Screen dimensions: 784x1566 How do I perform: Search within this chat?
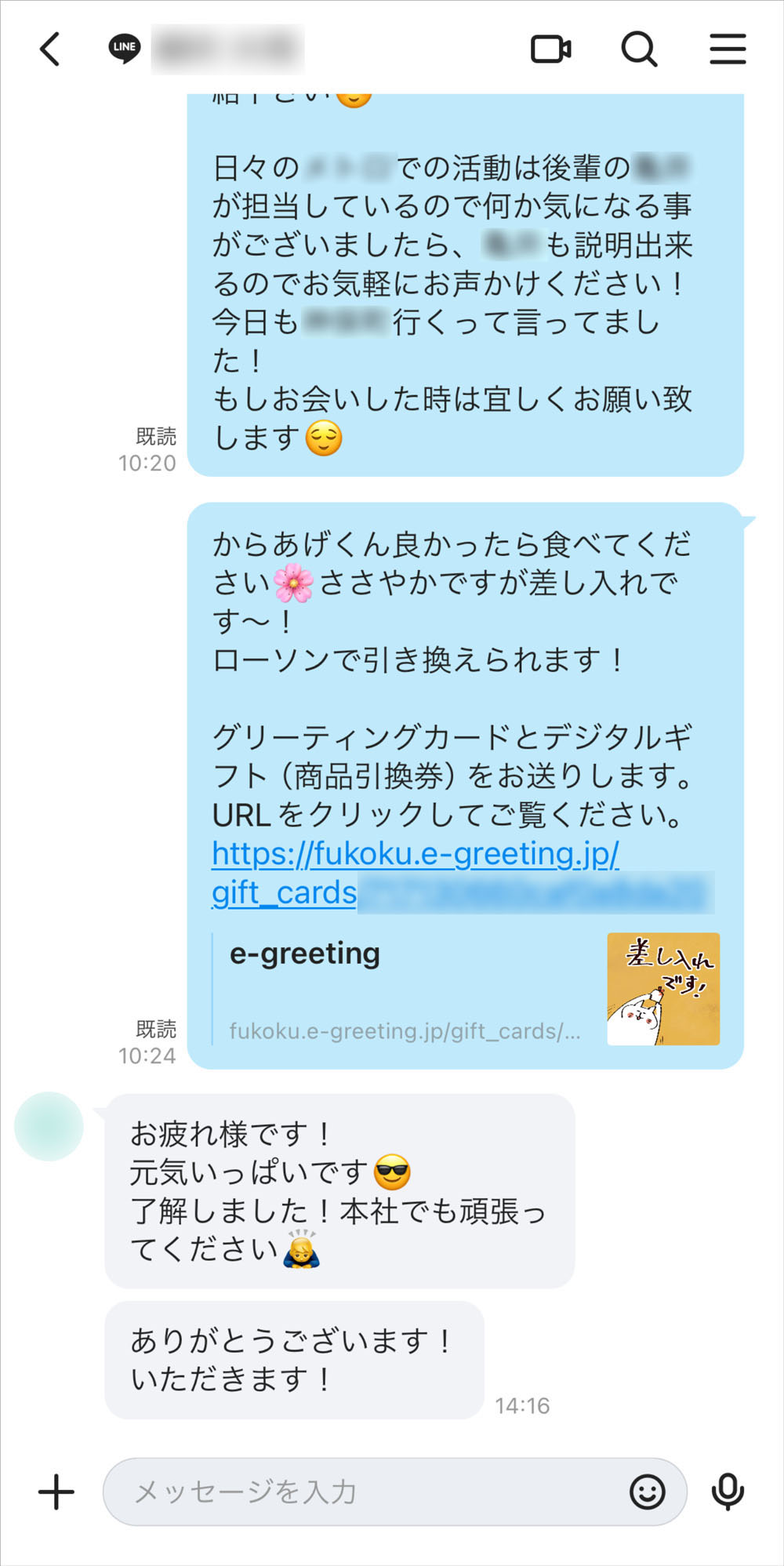click(639, 49)
